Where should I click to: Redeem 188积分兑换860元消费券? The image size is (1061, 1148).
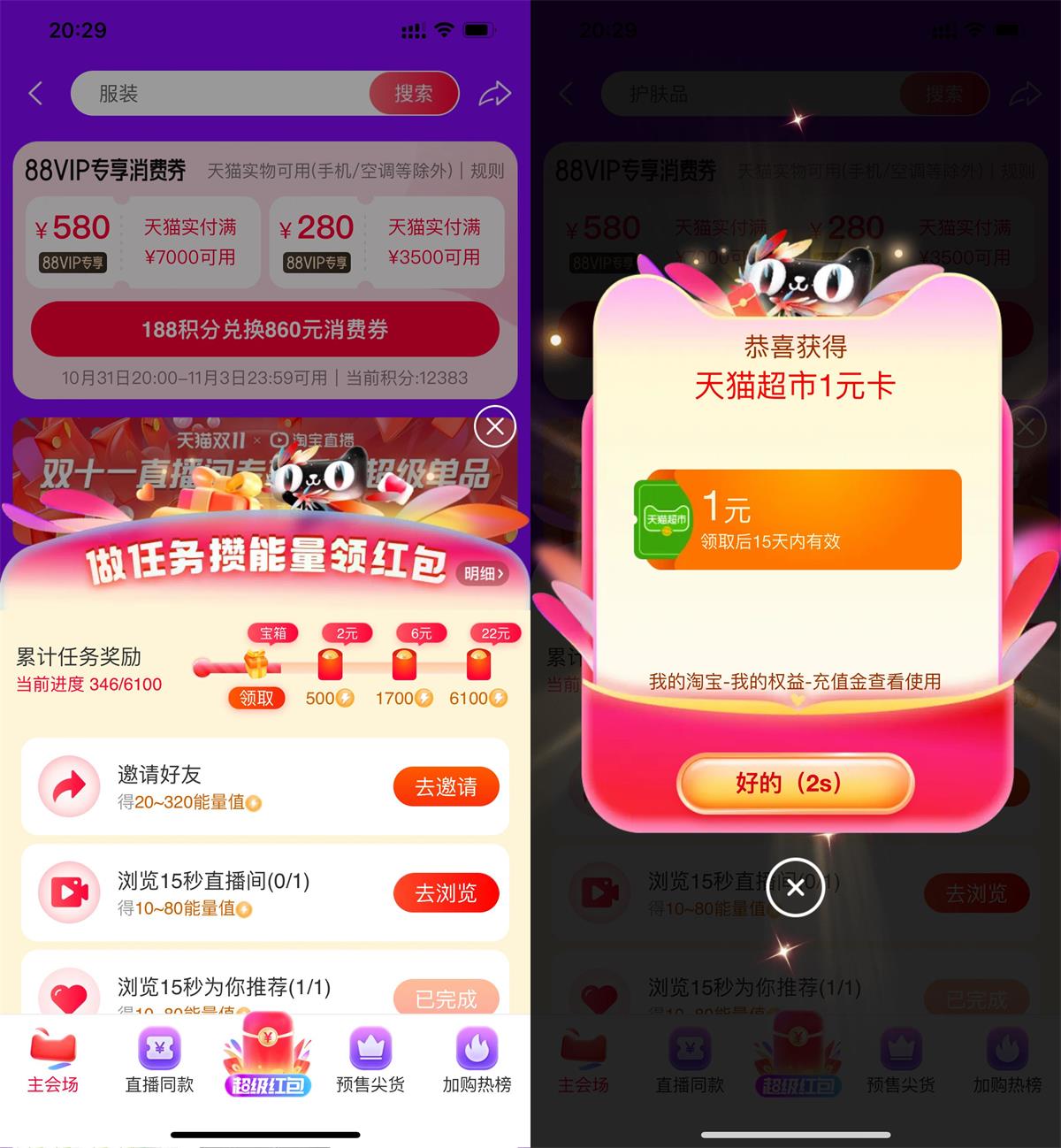(x=264, y=330)
